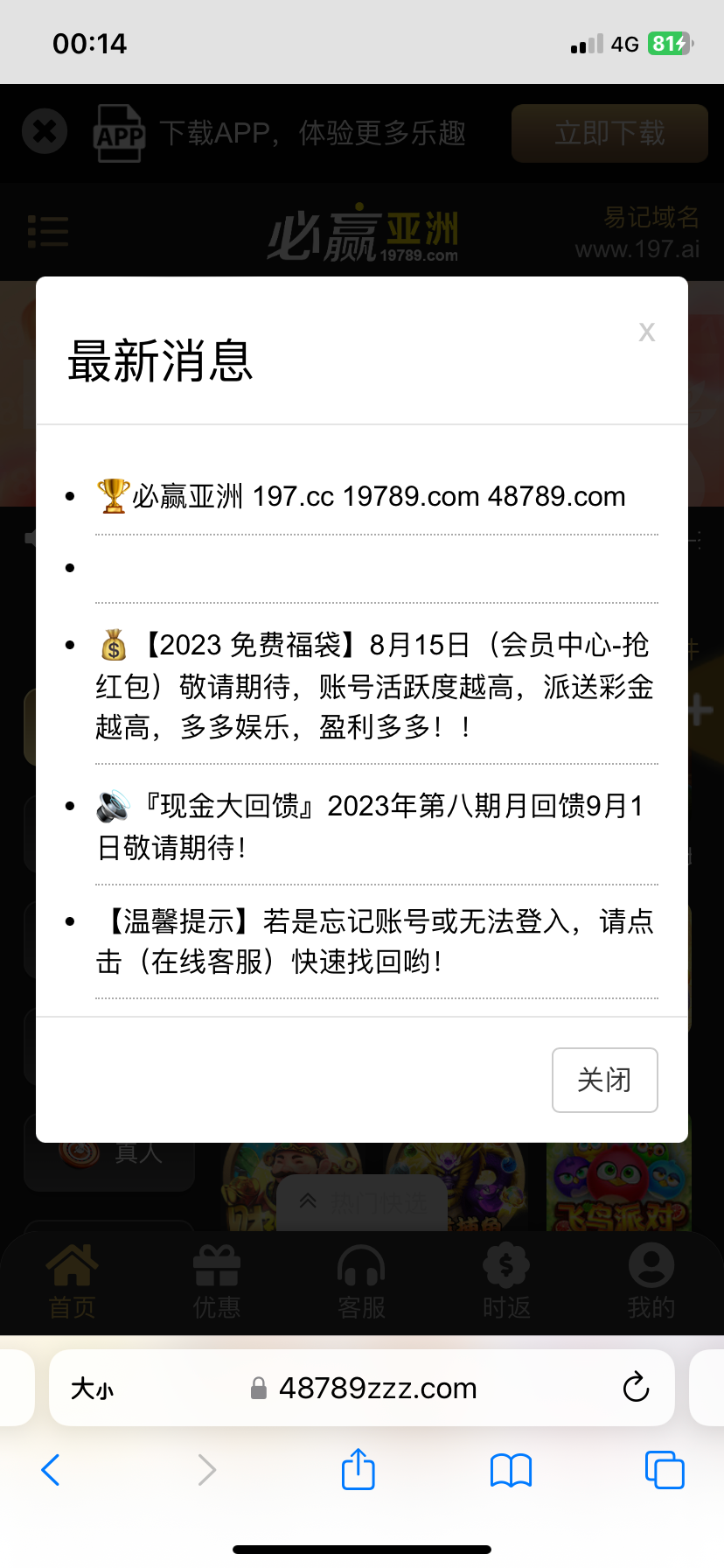Show all open Safari tabs
The width and height of the screenshot is (724, 1568).
[664, 1470]
